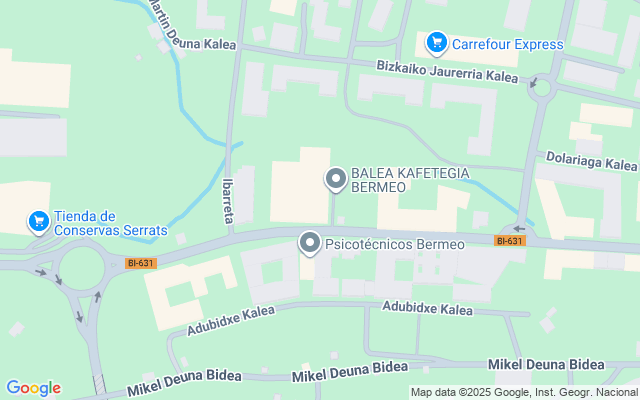Tap the Psicotécnicos Bermeo place pin

pyautogui.click(x=310, y=243)
